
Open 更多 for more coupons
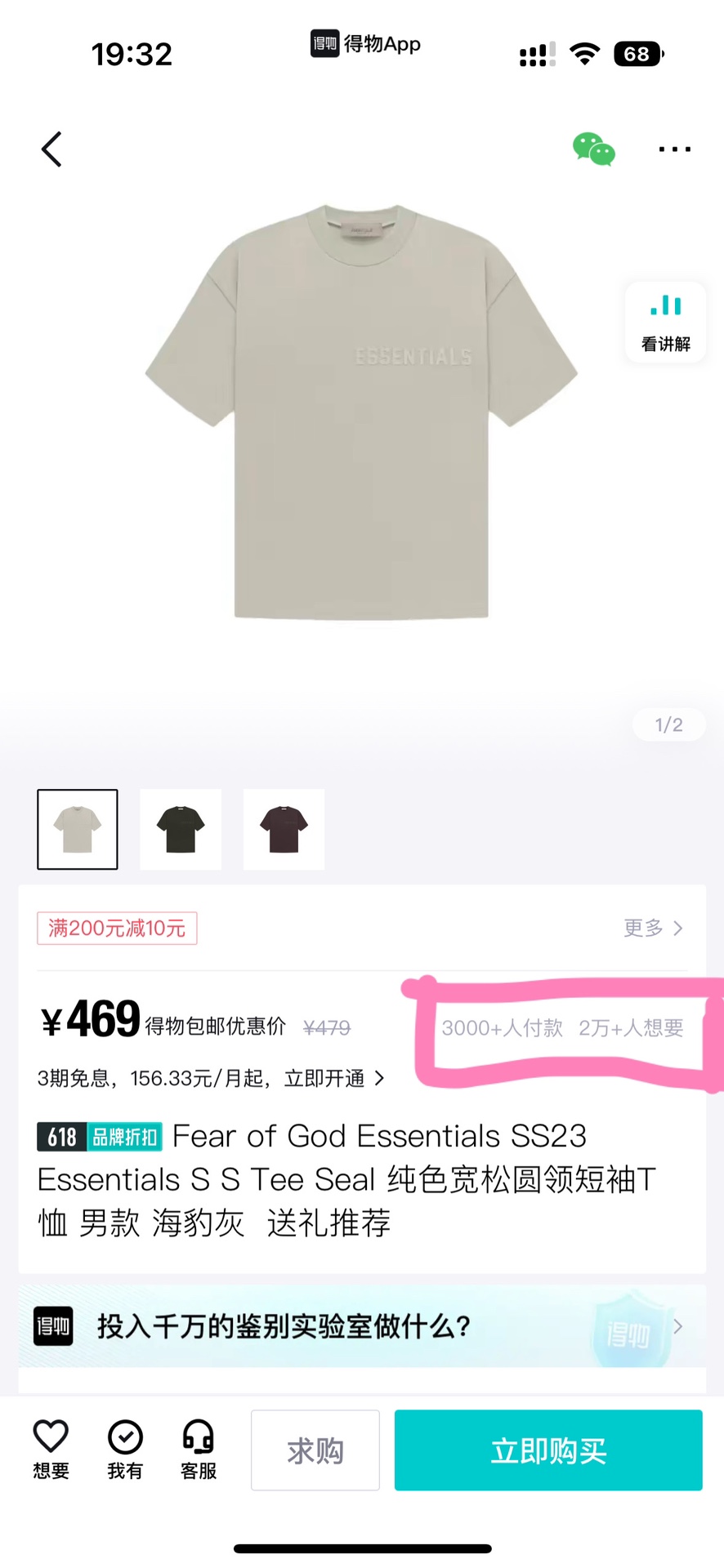coord(653,928)
